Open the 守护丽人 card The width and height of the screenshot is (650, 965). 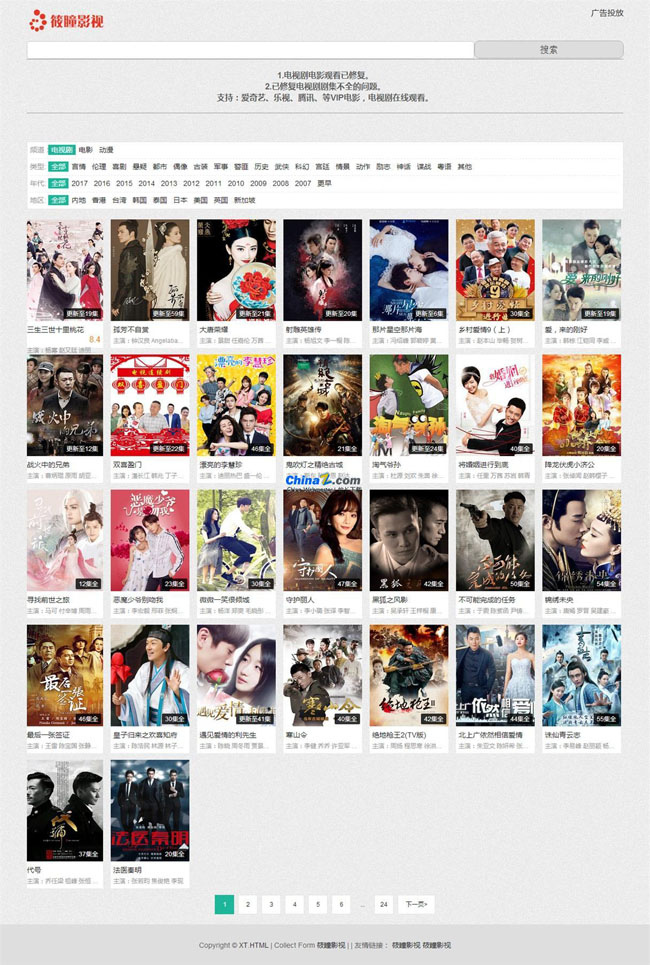[x=322, y=540]
